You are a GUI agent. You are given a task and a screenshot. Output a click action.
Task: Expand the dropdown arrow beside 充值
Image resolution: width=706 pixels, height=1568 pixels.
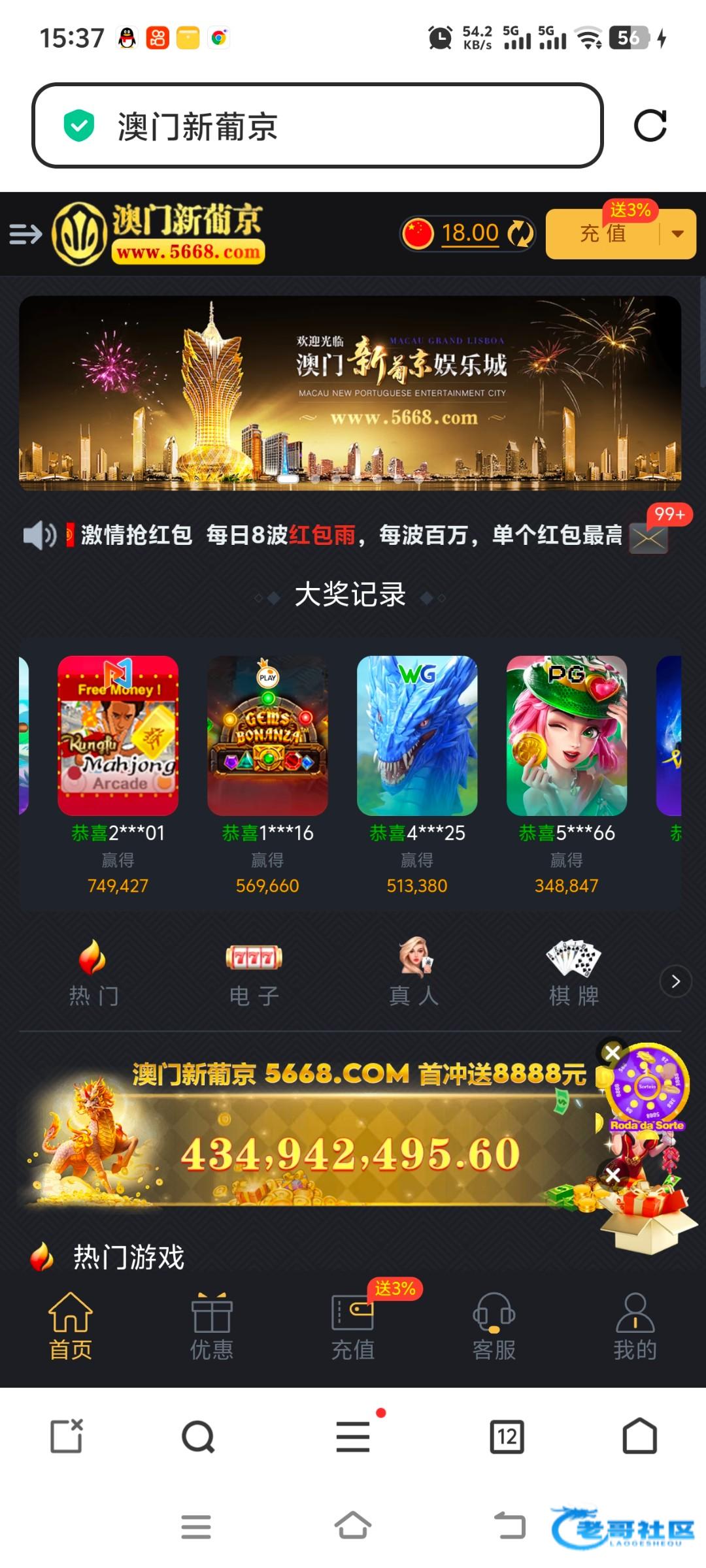pyautogui.click(x=678, y=234)
